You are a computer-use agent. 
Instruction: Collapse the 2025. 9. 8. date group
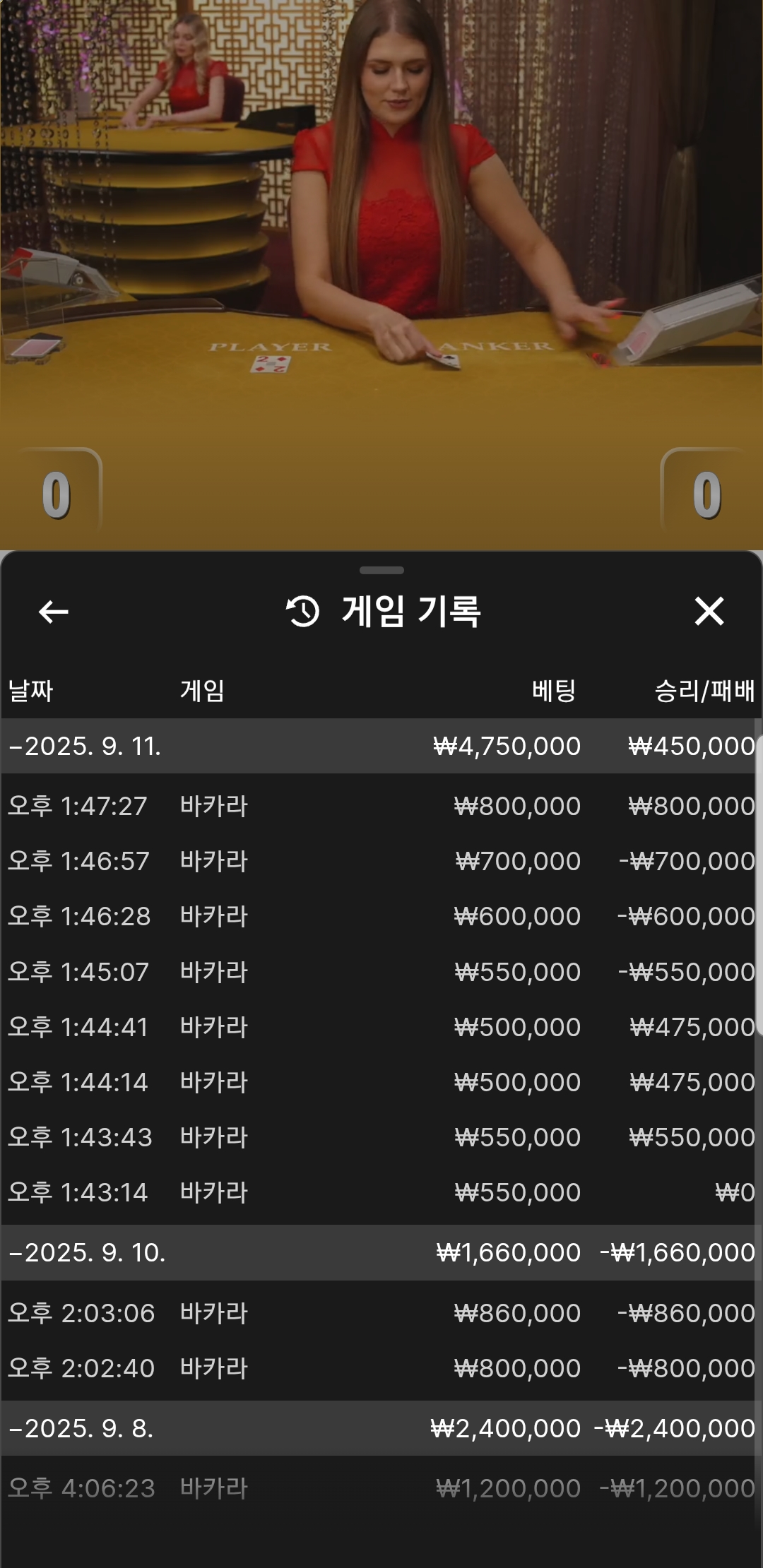click(x=81, y=1428)
